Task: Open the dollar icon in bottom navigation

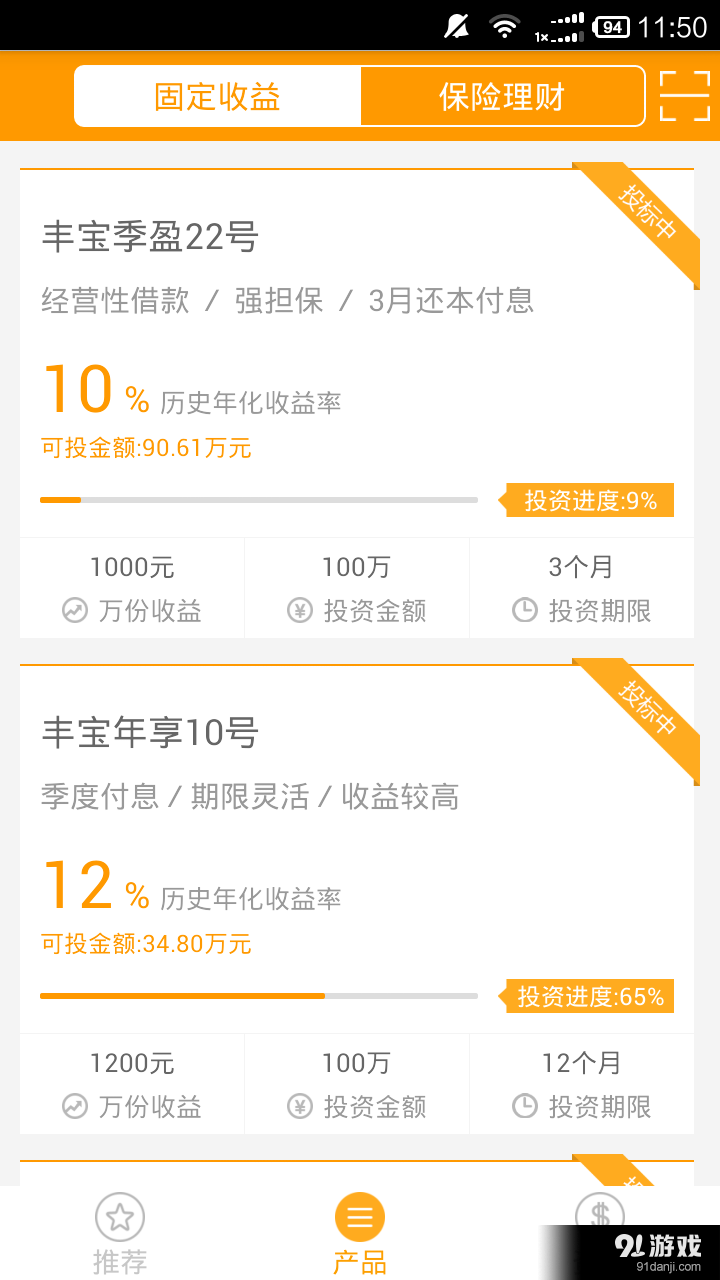Action: [x=600, y=1216]
